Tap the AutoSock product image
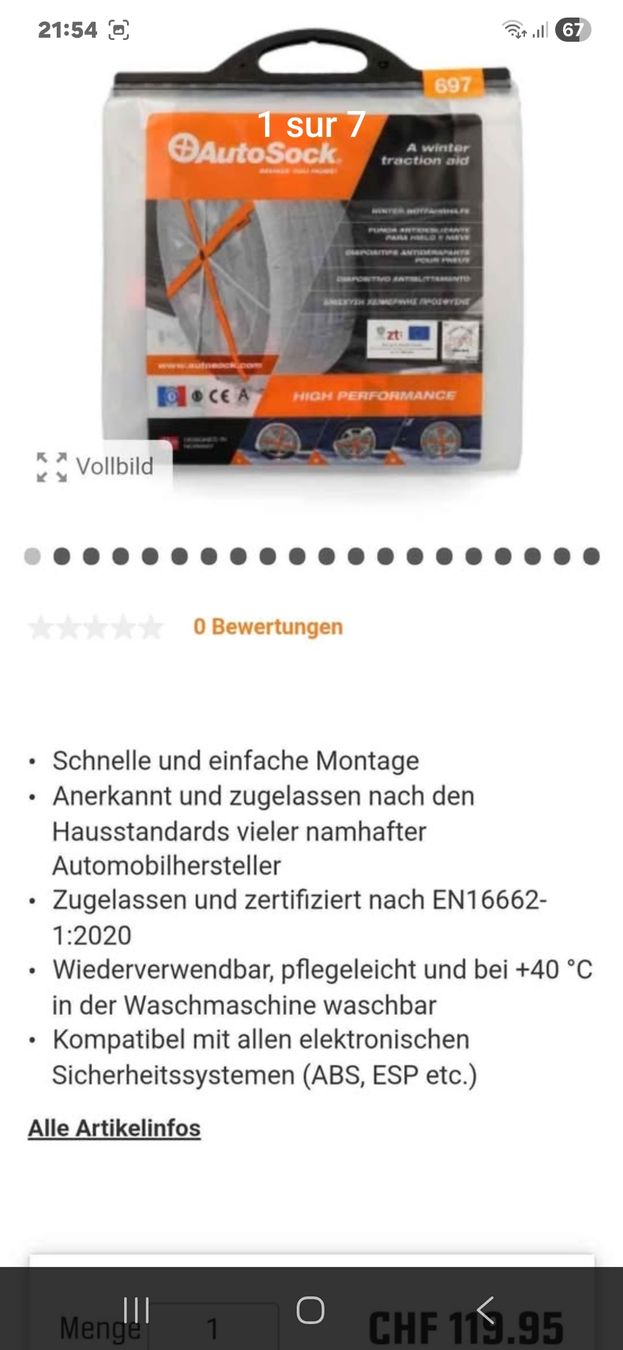 tap(312, 270)
